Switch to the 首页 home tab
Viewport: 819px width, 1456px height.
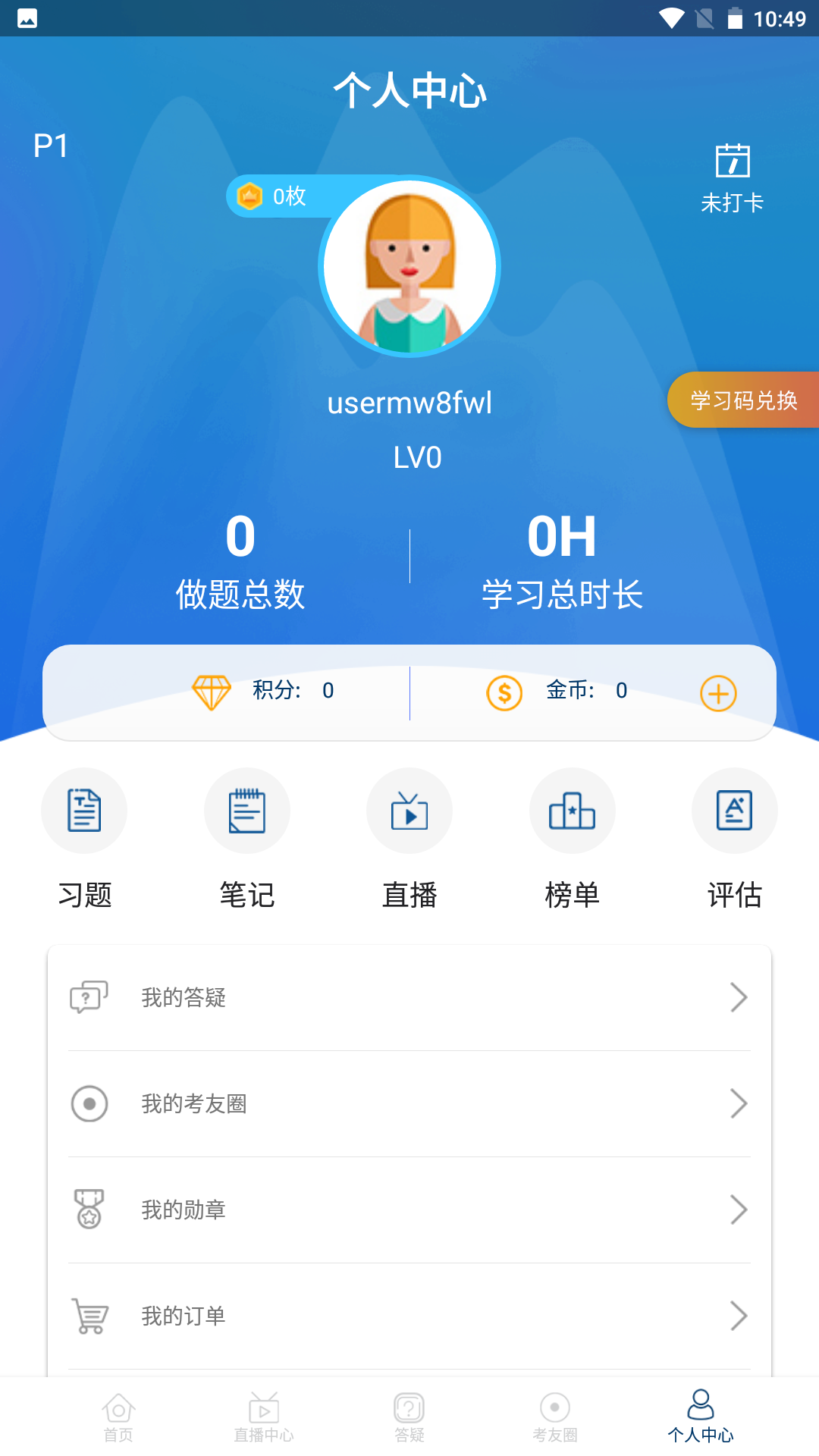coord(118,1417)
